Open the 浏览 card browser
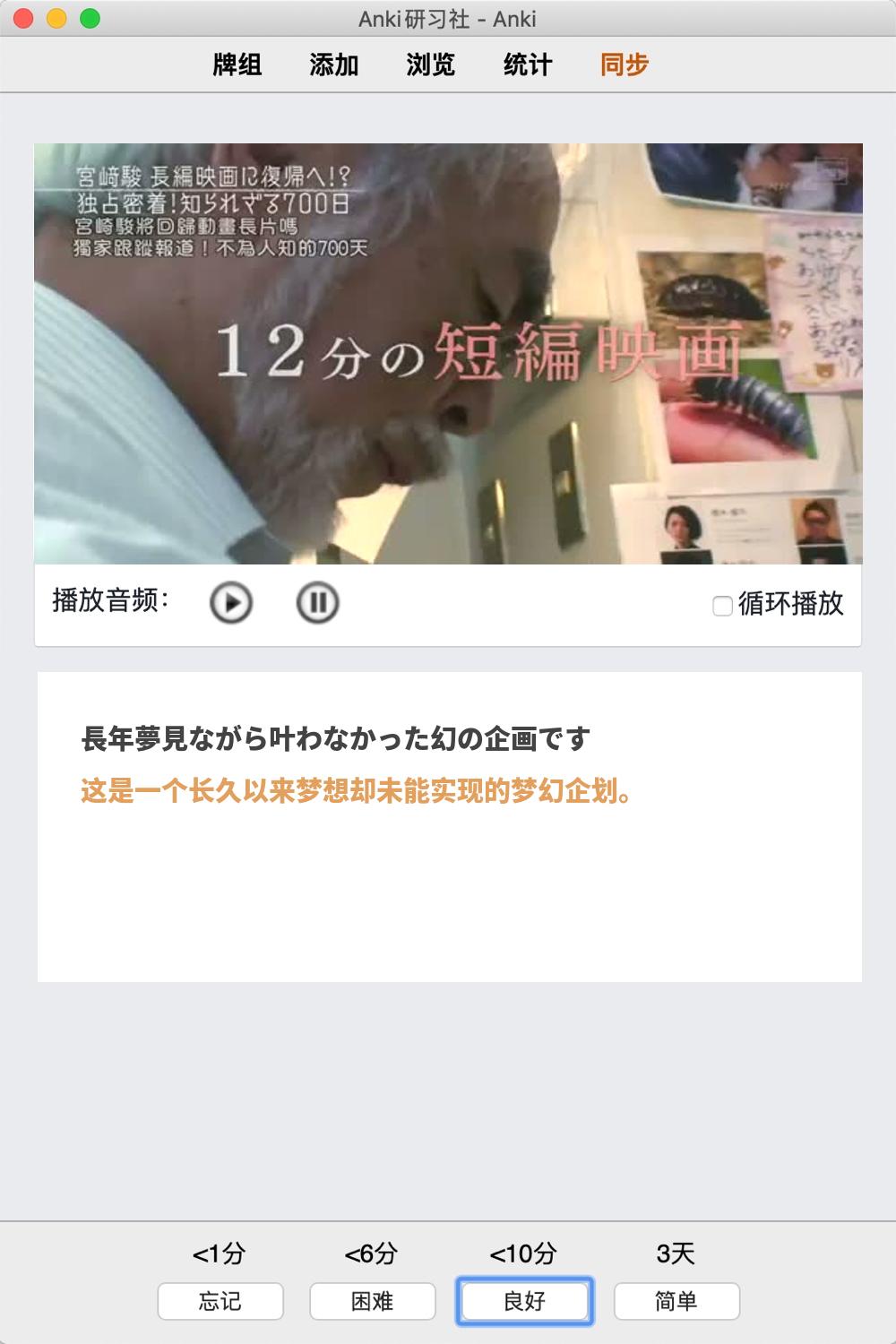 coord(431,65)
